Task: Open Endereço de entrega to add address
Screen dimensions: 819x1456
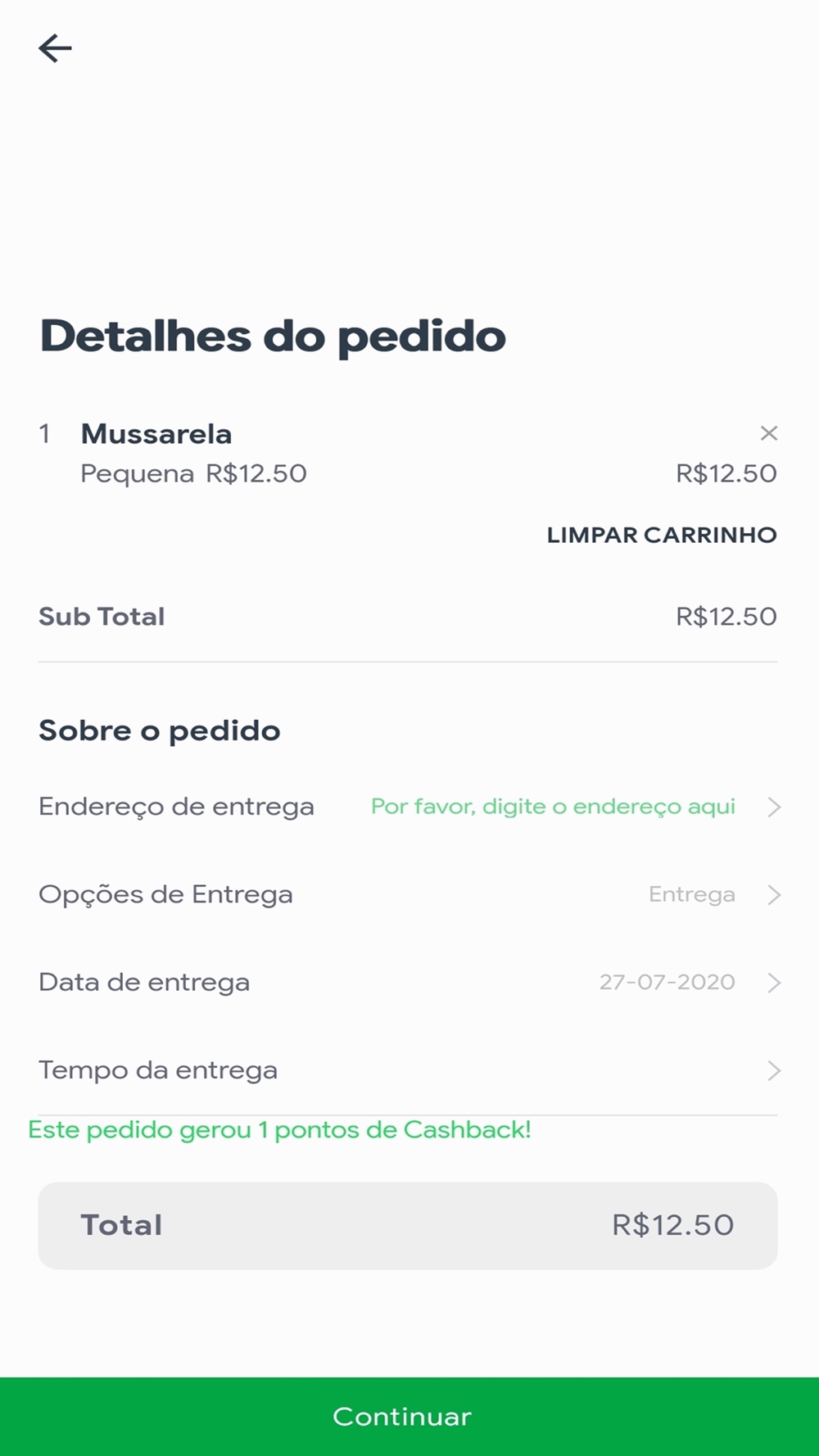Action: tap(409, 807)
